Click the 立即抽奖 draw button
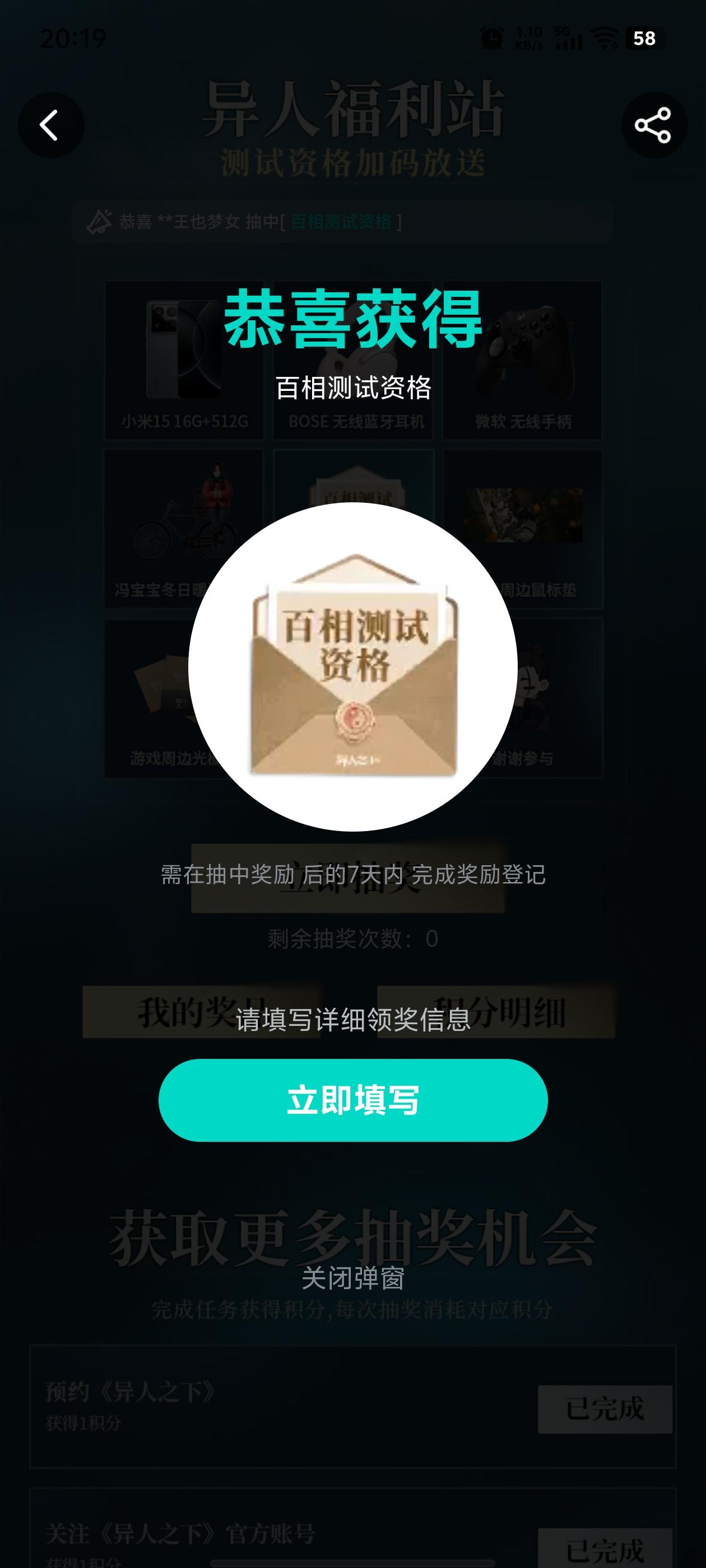The width and height of the screenshot is (706, 1568). pos(352,876)
